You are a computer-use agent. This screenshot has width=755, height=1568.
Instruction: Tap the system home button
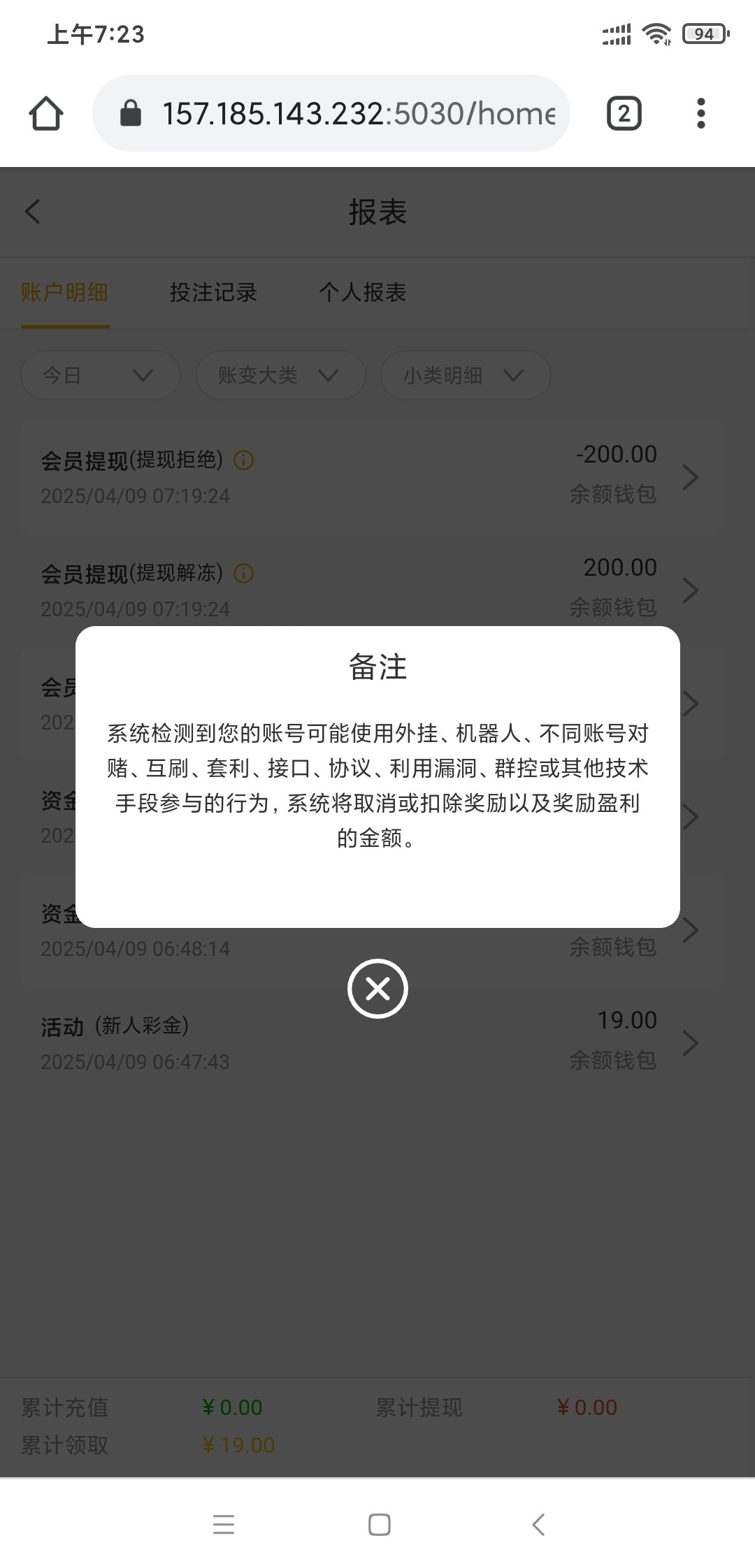(x=379, y=1524)
